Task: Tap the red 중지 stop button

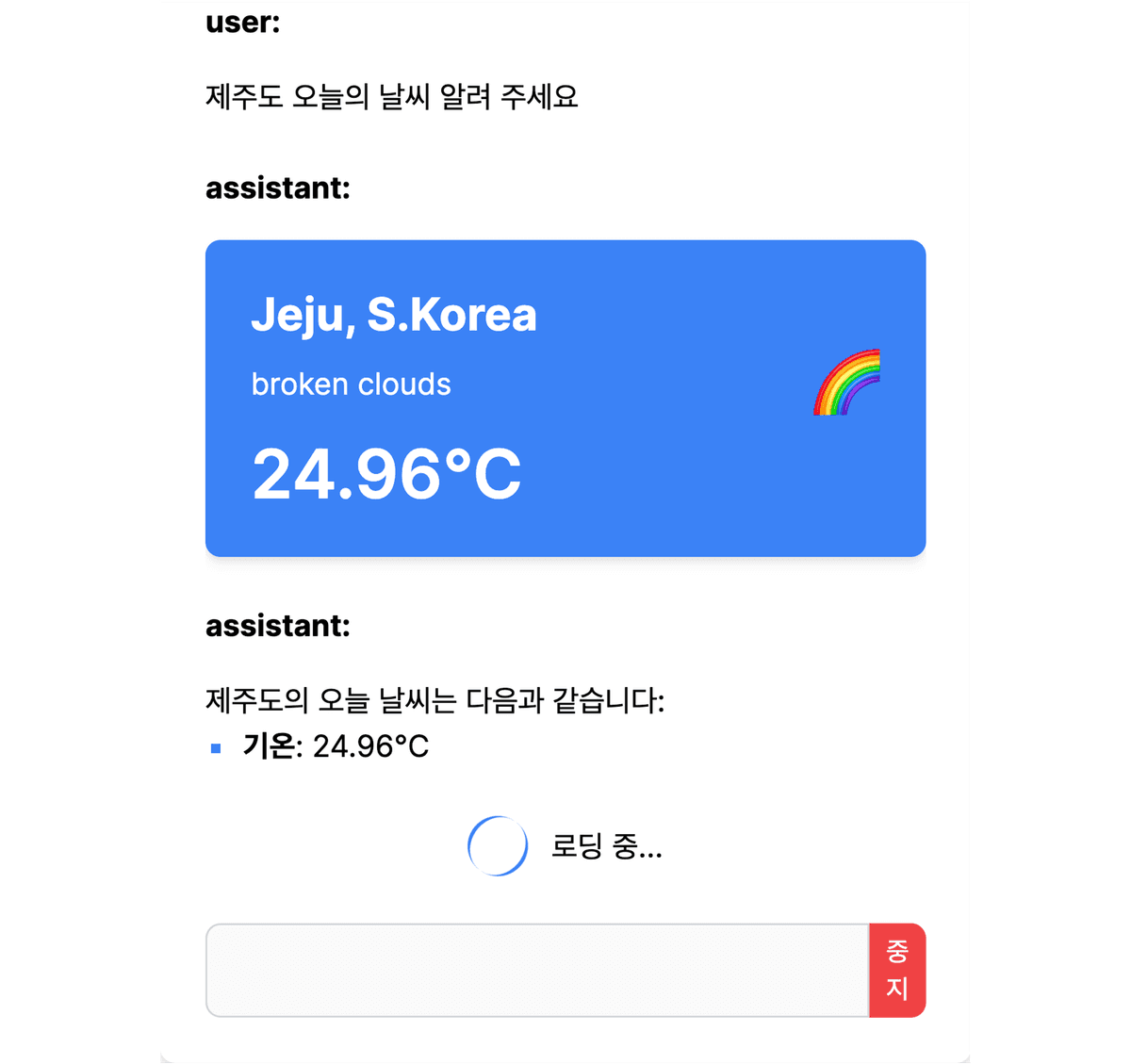Action: tap(896, 970)
